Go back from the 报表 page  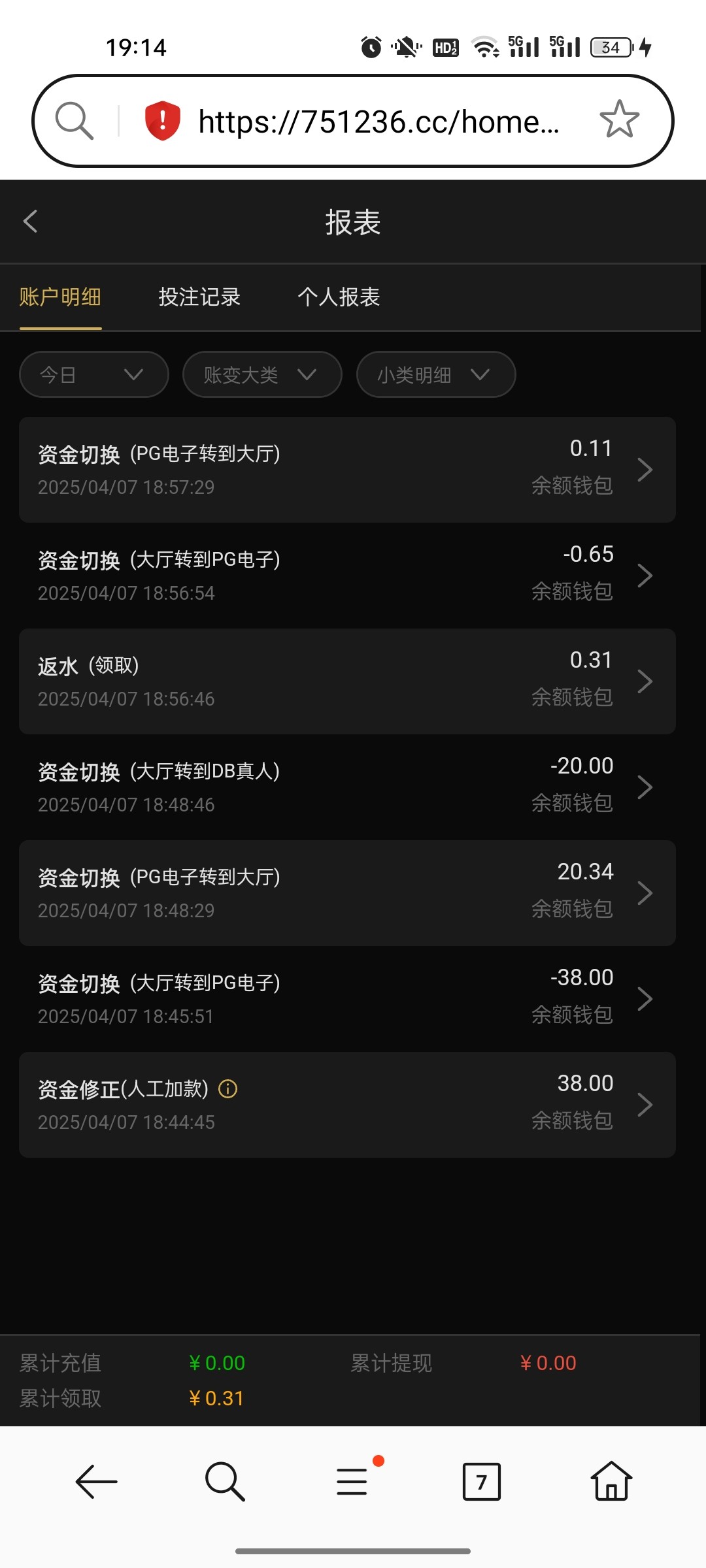(x=31, y=221)
